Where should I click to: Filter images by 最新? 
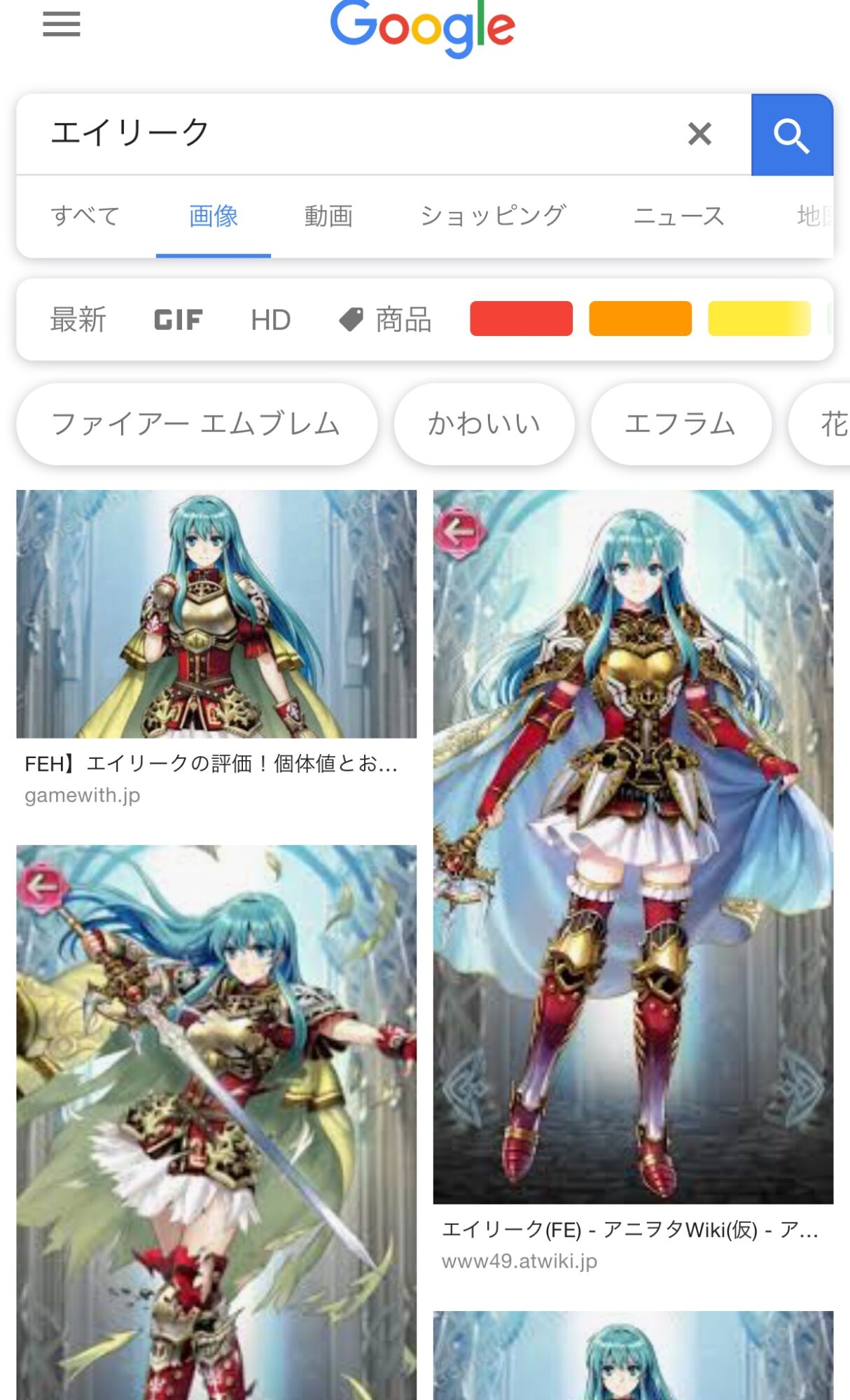click(78, 320)
